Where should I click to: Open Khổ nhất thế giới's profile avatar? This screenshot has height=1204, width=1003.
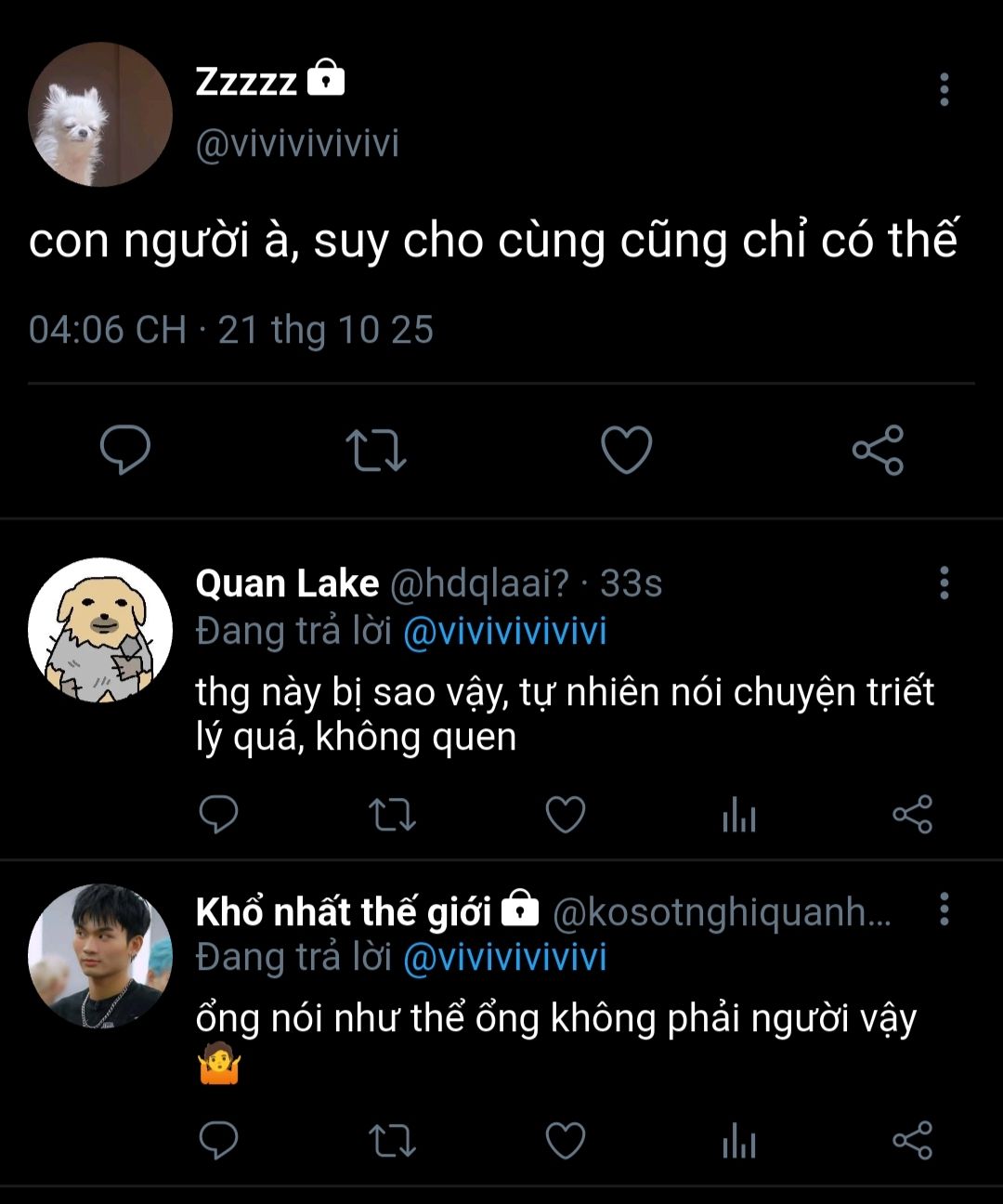pyautogui.click(x=100, y=956)
